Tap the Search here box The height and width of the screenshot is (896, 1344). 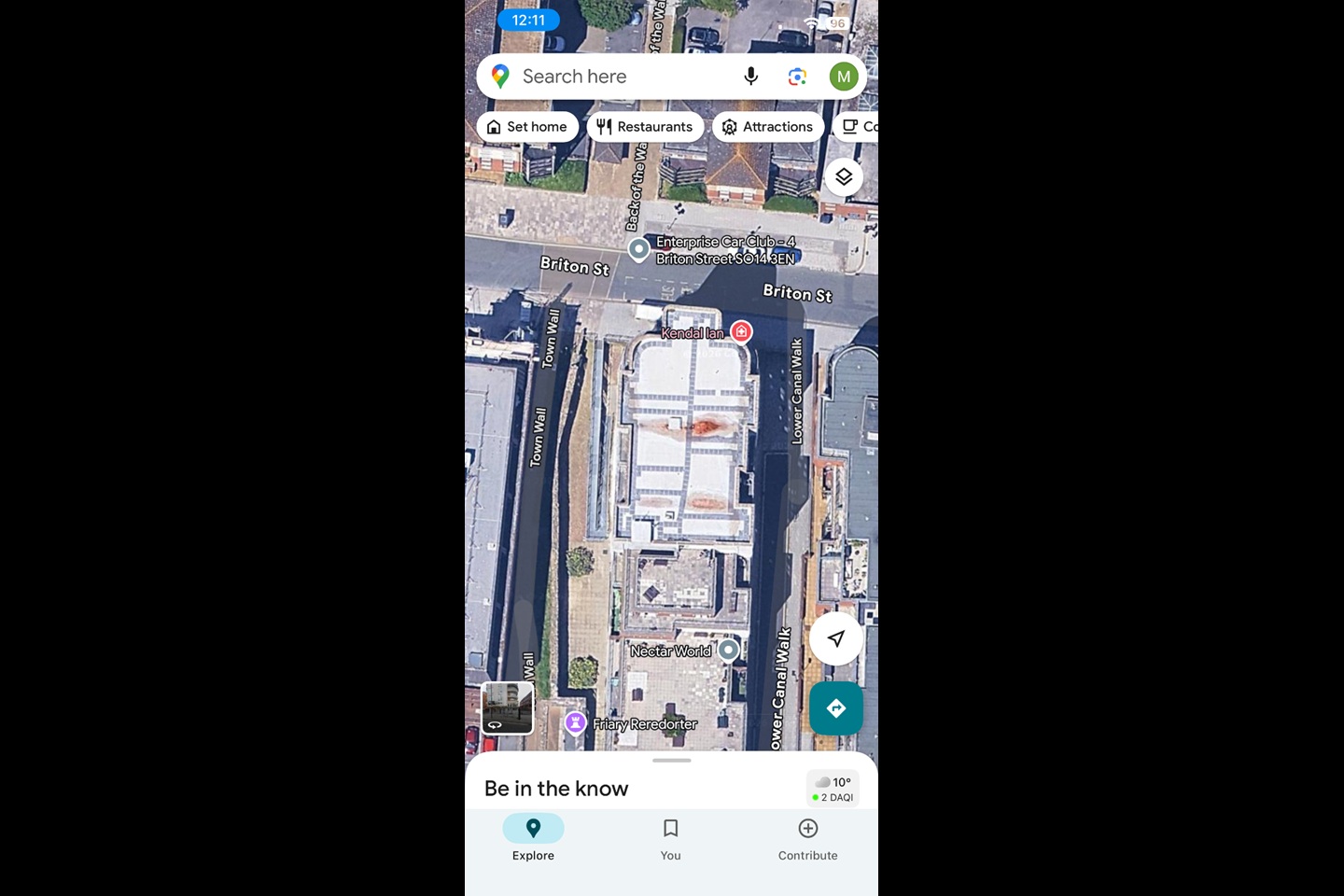pyautogui.click(x=607, y=77)
